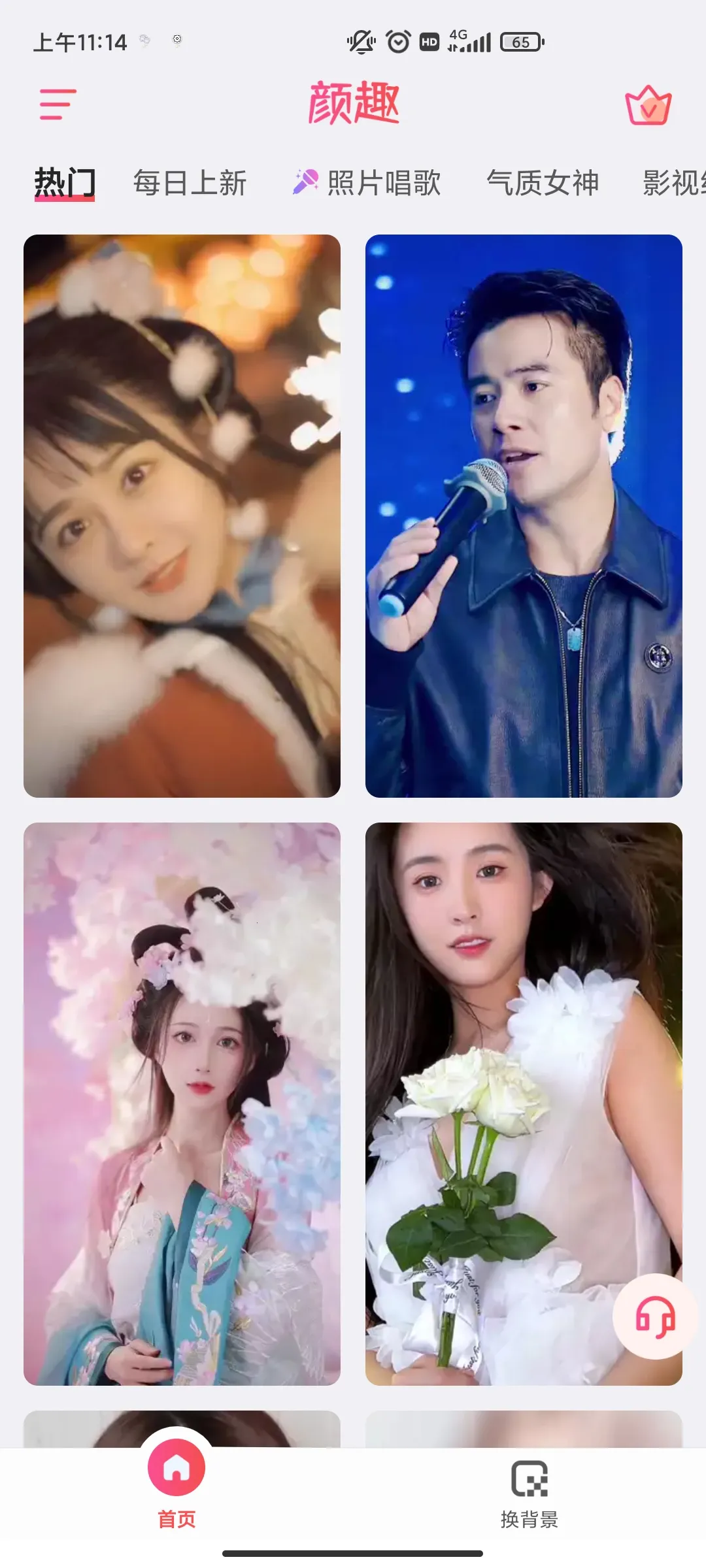Switch to the 照片唱歌 tab
Screen dimensions: 706x1568
pos(367,183)
